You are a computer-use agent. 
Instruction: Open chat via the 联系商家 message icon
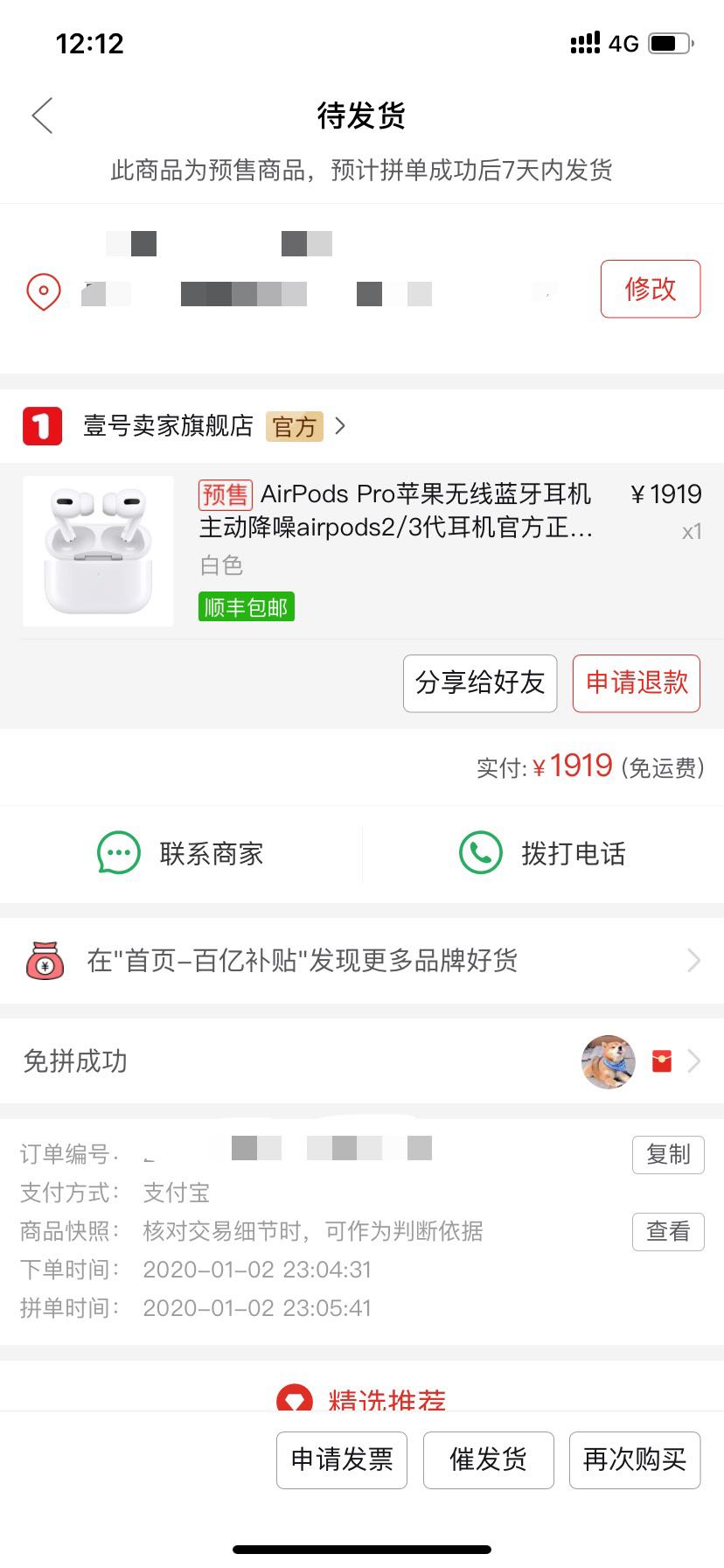pos(116,853)
